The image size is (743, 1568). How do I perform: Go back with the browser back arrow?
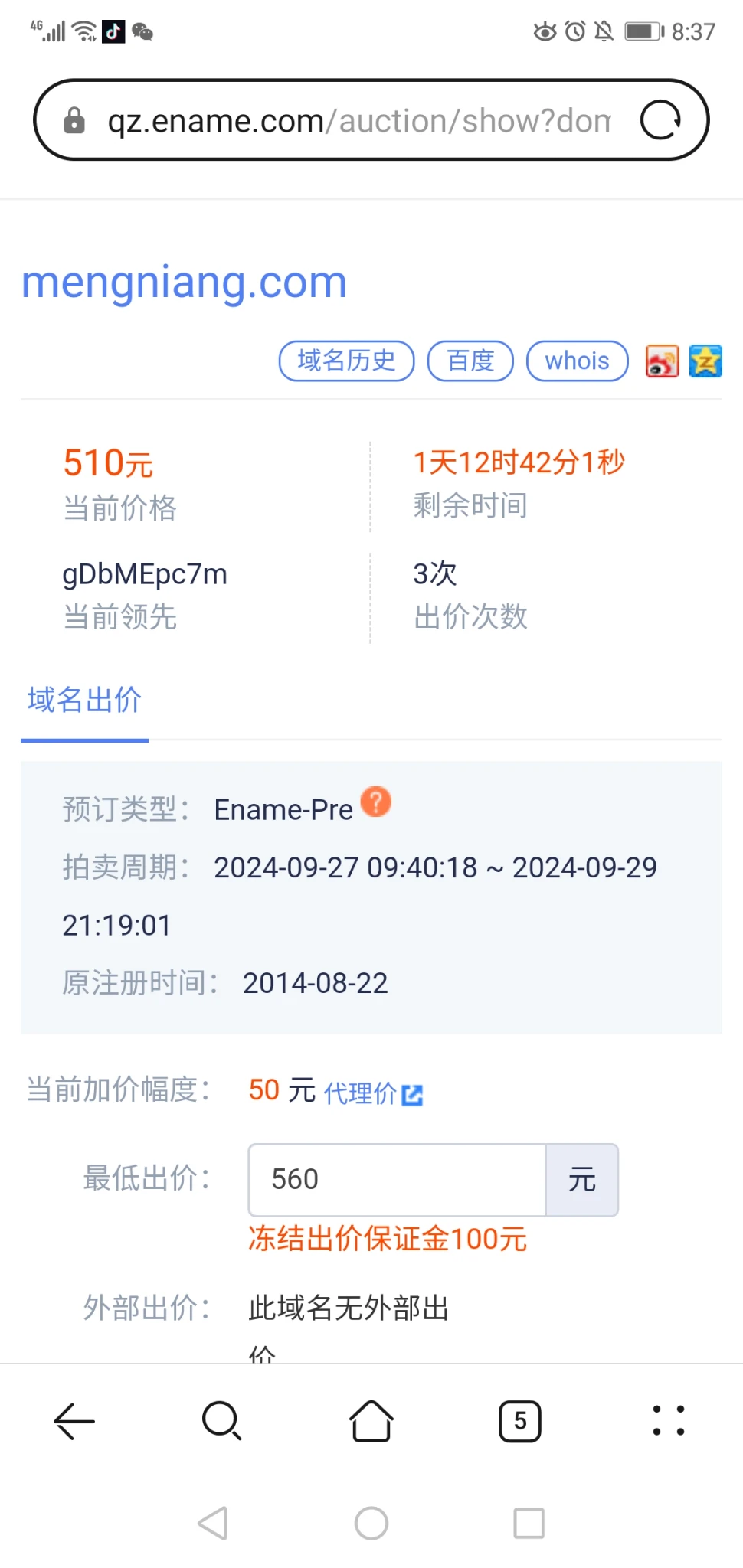(74, 1422)
